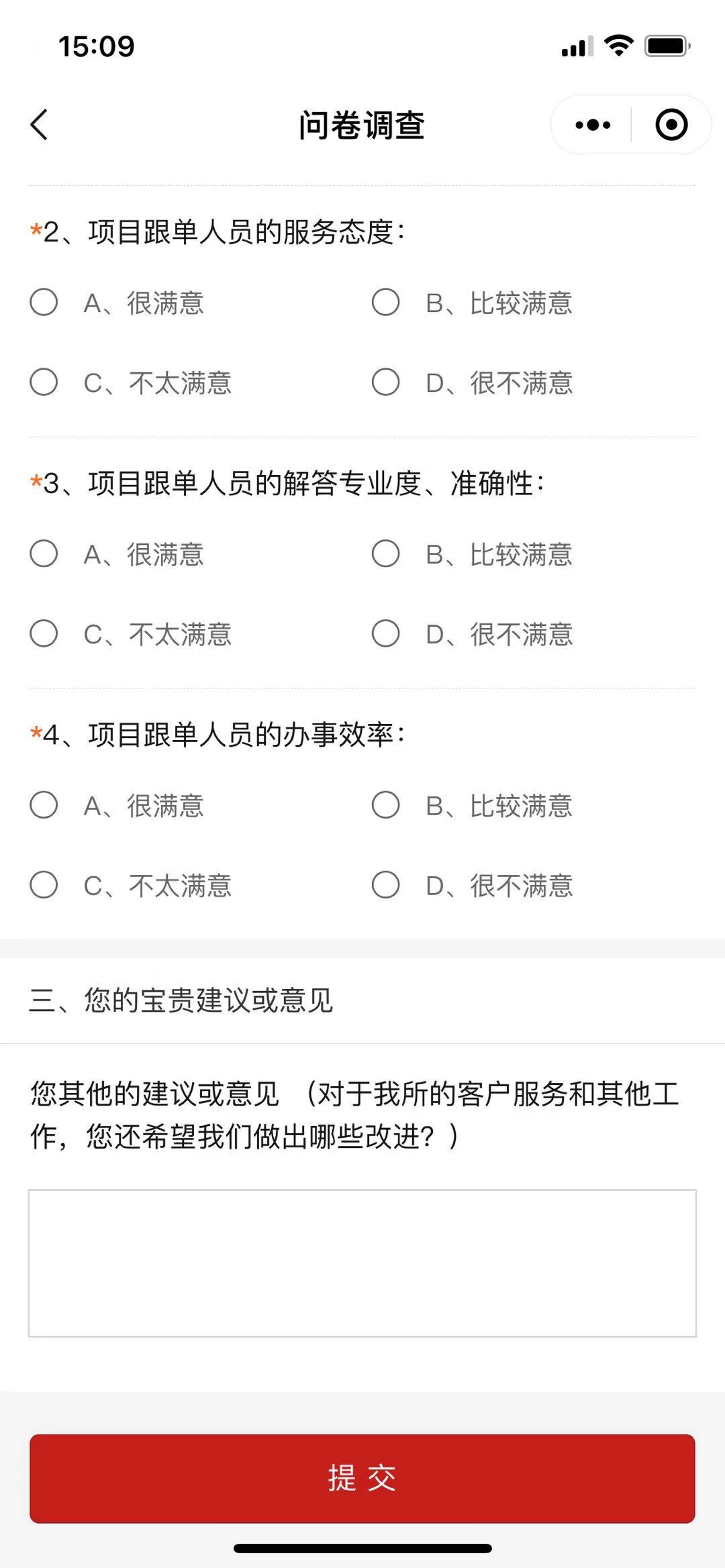Tap the 建议或意见 text box

(x=362, y=1263)
